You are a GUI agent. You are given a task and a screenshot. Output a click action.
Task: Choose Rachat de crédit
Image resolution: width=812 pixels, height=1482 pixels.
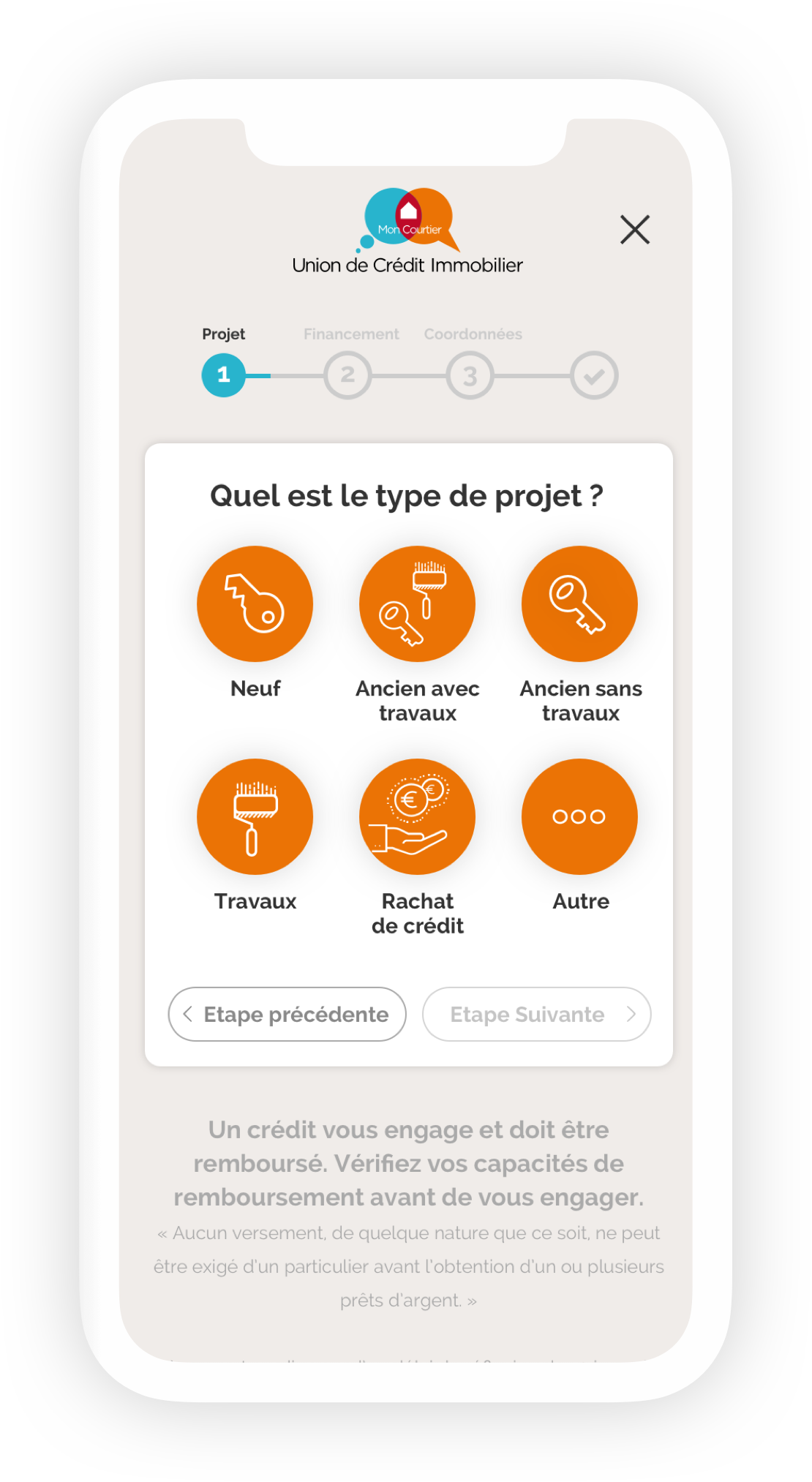pos(417,816)
